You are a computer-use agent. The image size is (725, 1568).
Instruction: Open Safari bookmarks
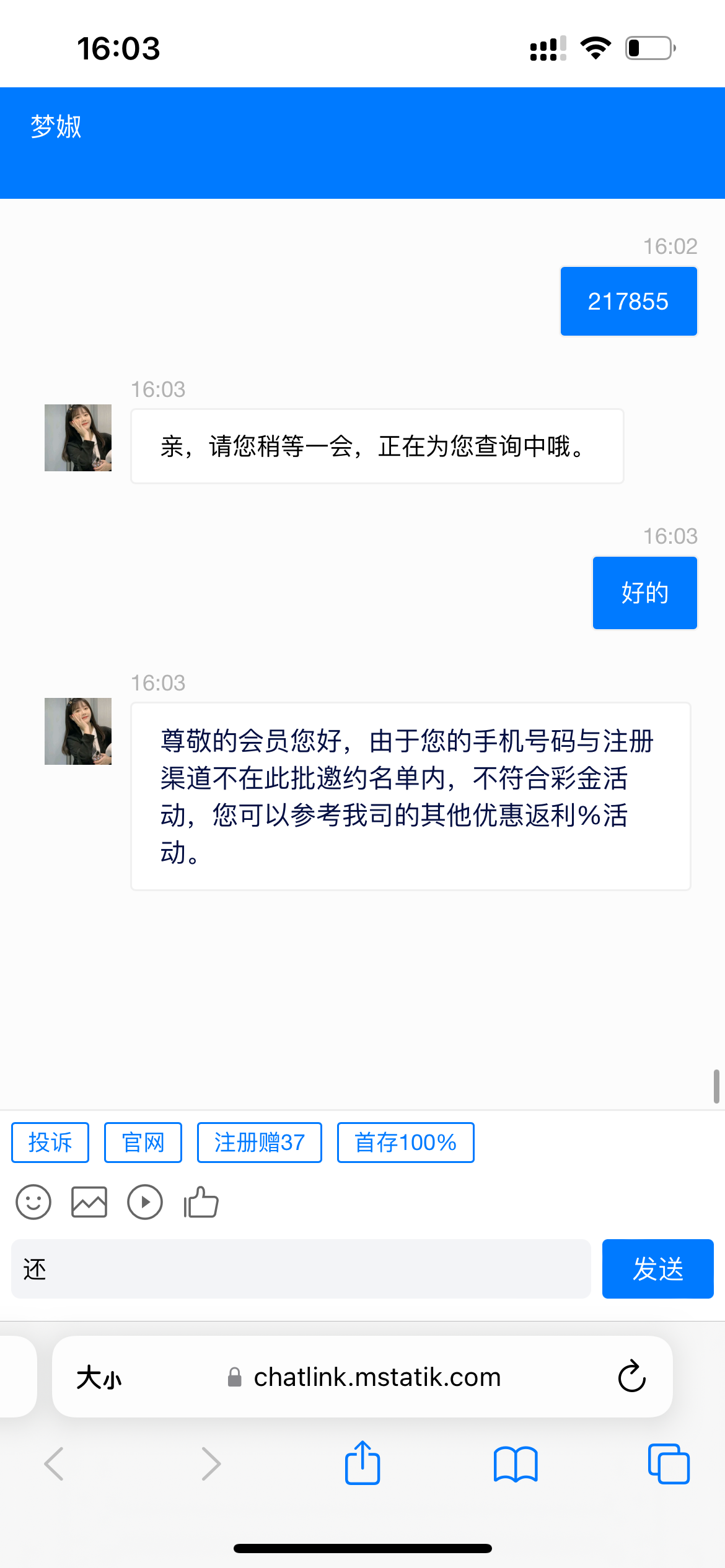point(516,1464)
